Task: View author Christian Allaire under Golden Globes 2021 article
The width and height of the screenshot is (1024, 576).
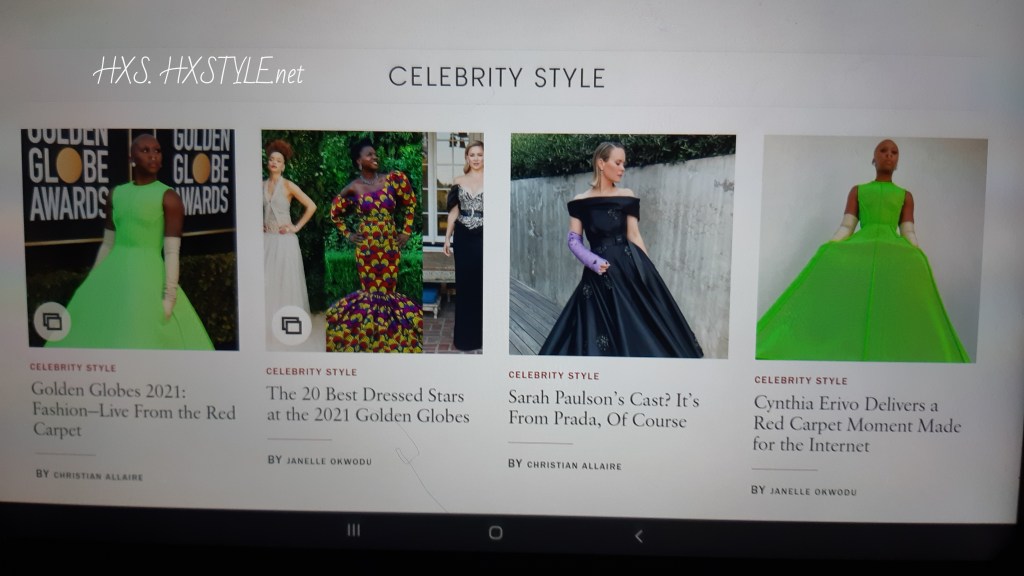Action: (98, 476)
